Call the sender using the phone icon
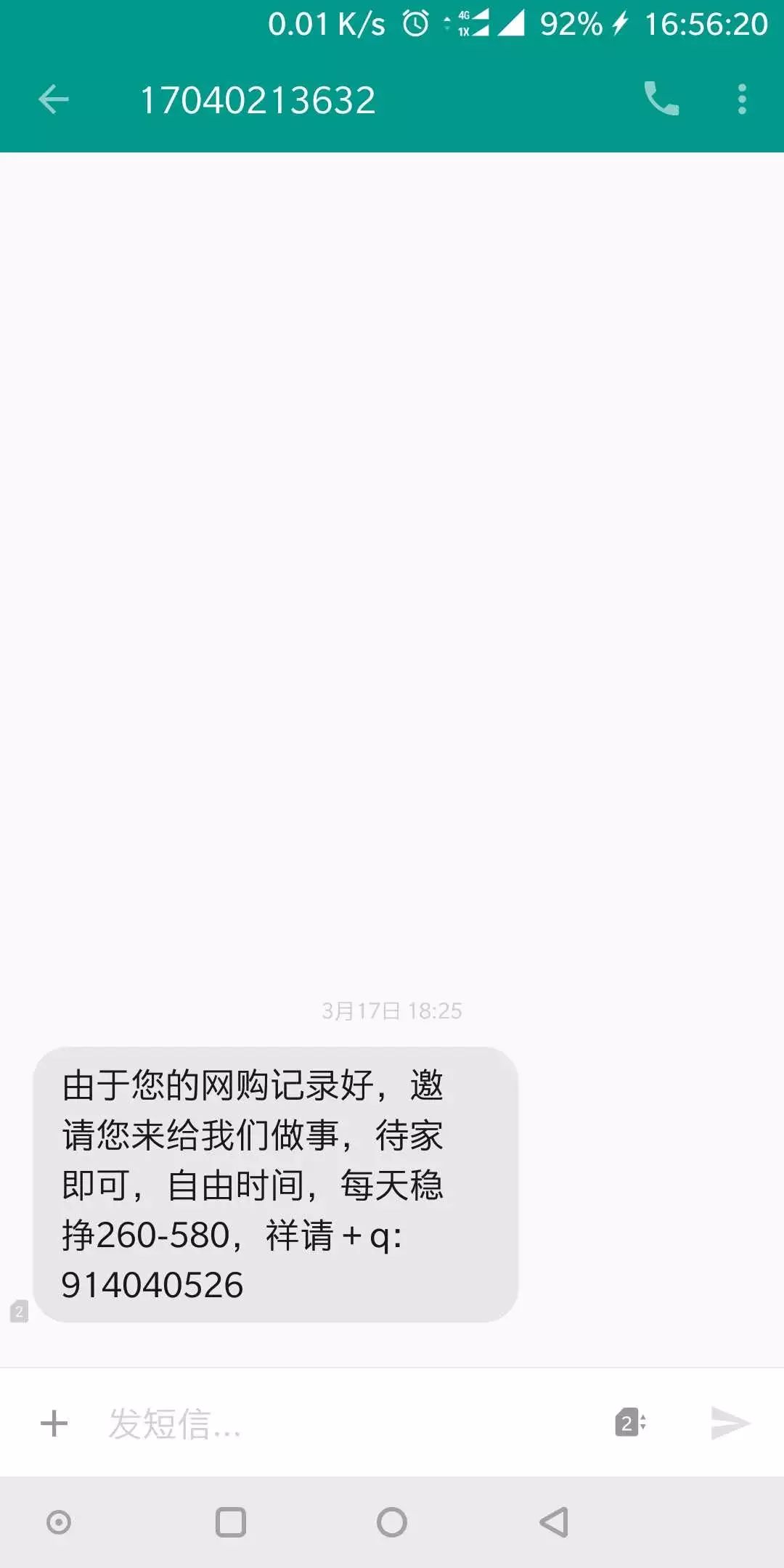 click(x=661, y=99)
